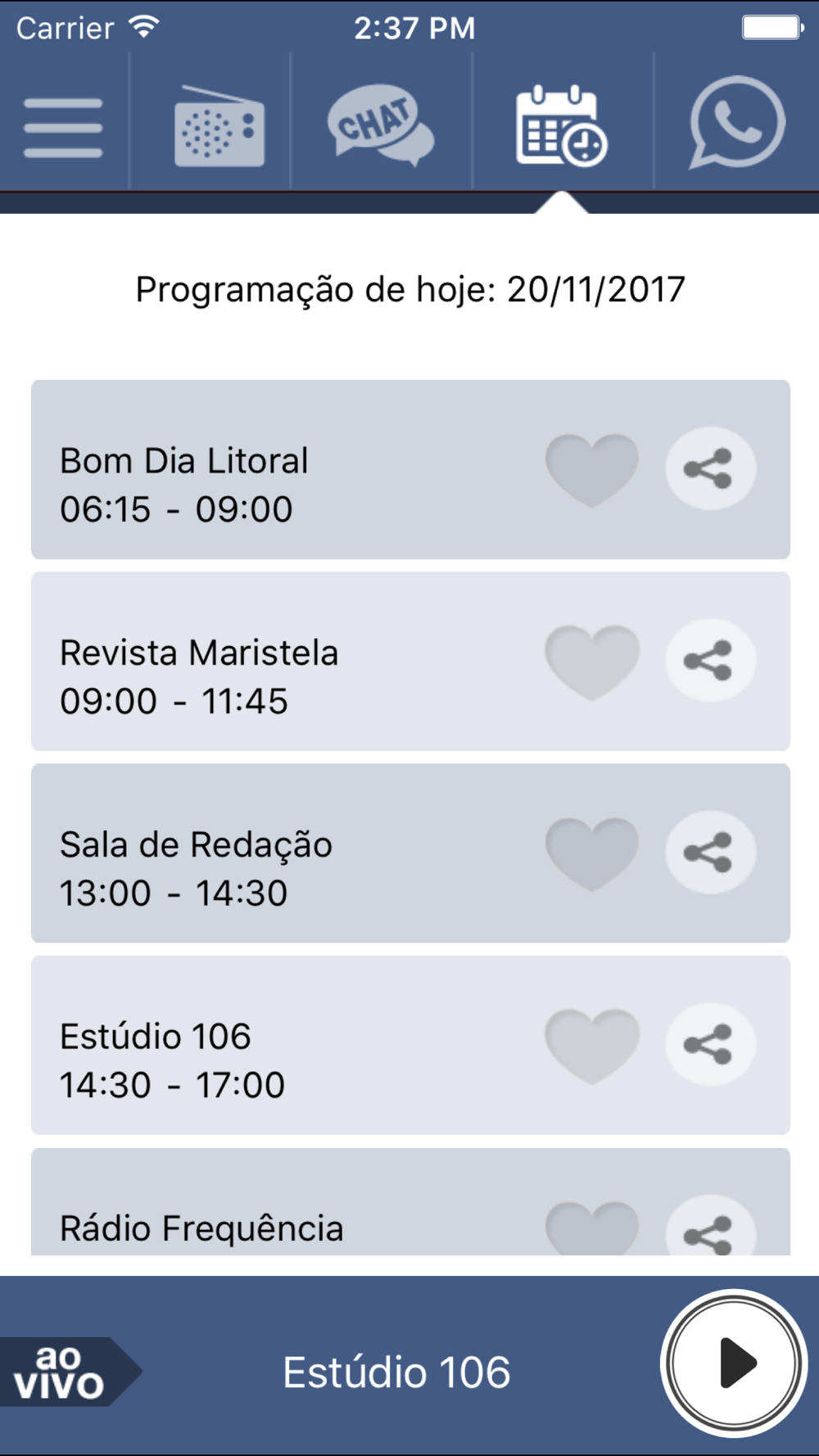Like the Revista Maristela program
The image size is (819, 1456).
[592, 661]
